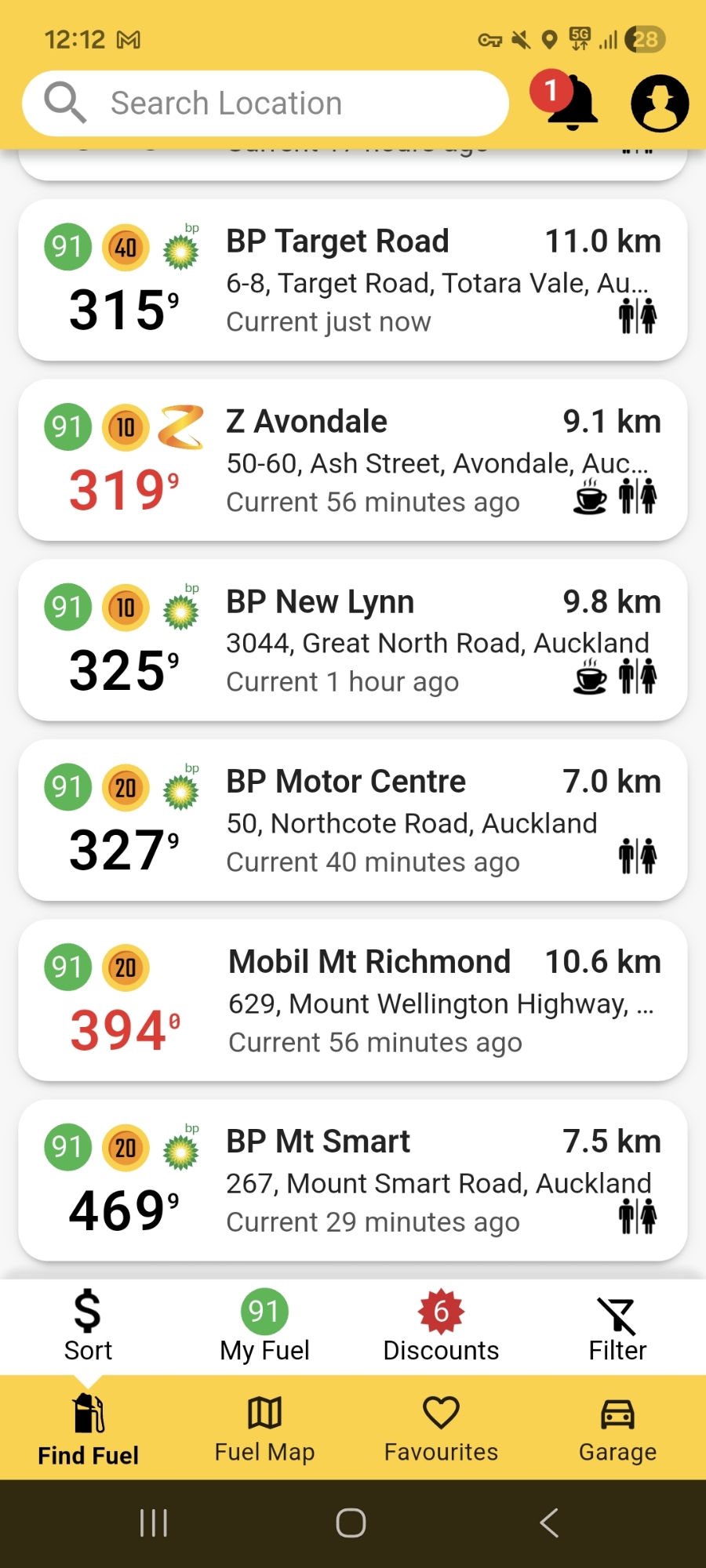This screenshot has width=706, height=1568.
Task: Go to the Favourites tab
Action: (x=441, y=1428)
